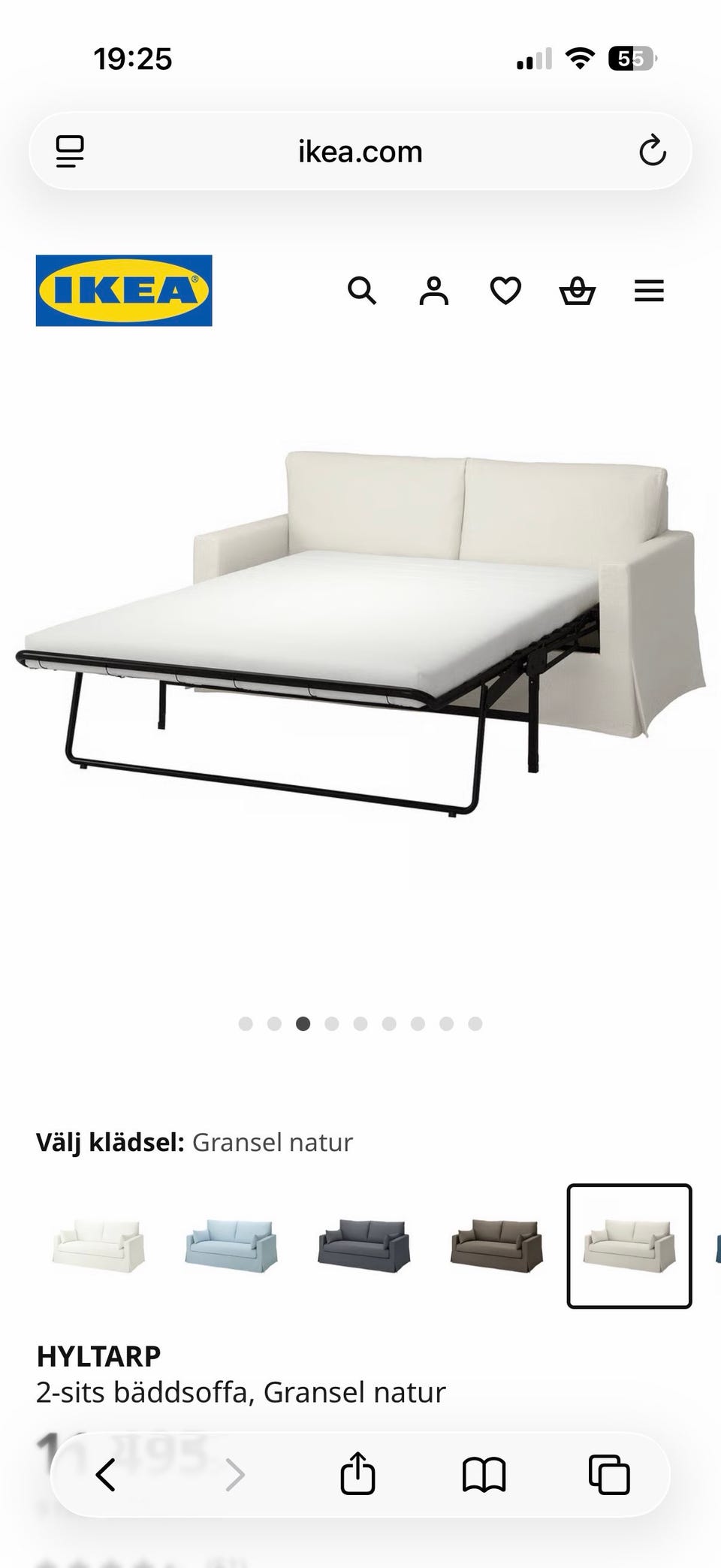Image resolution: width=721 pixels, height=1568 pixels.
Task: Open the sofa bed product image
Action: tap(360, 633)
